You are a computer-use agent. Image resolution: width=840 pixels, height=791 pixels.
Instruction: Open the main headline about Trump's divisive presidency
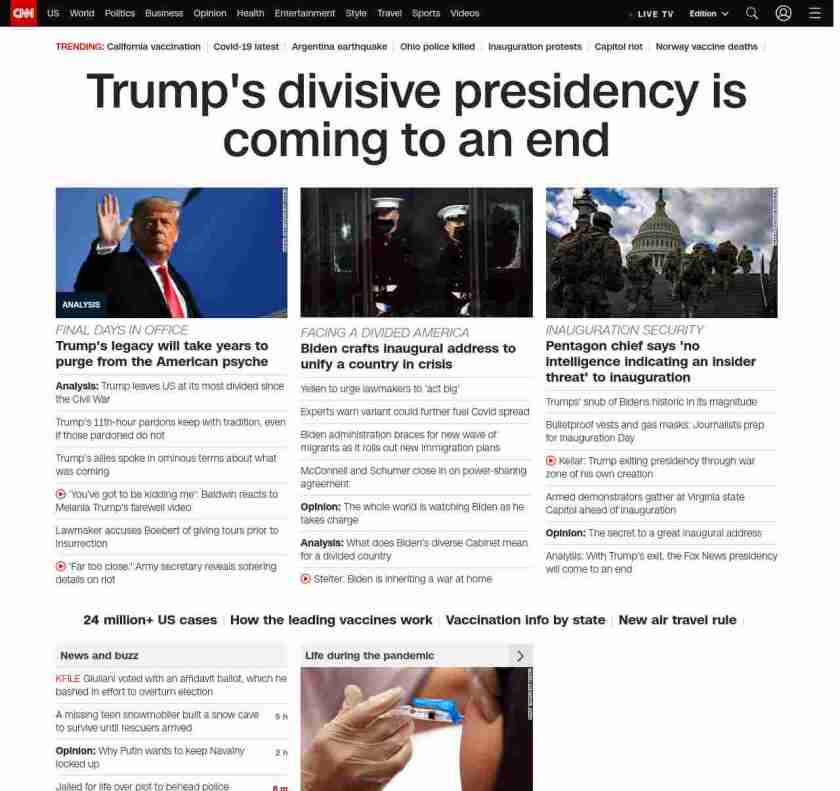416,115
